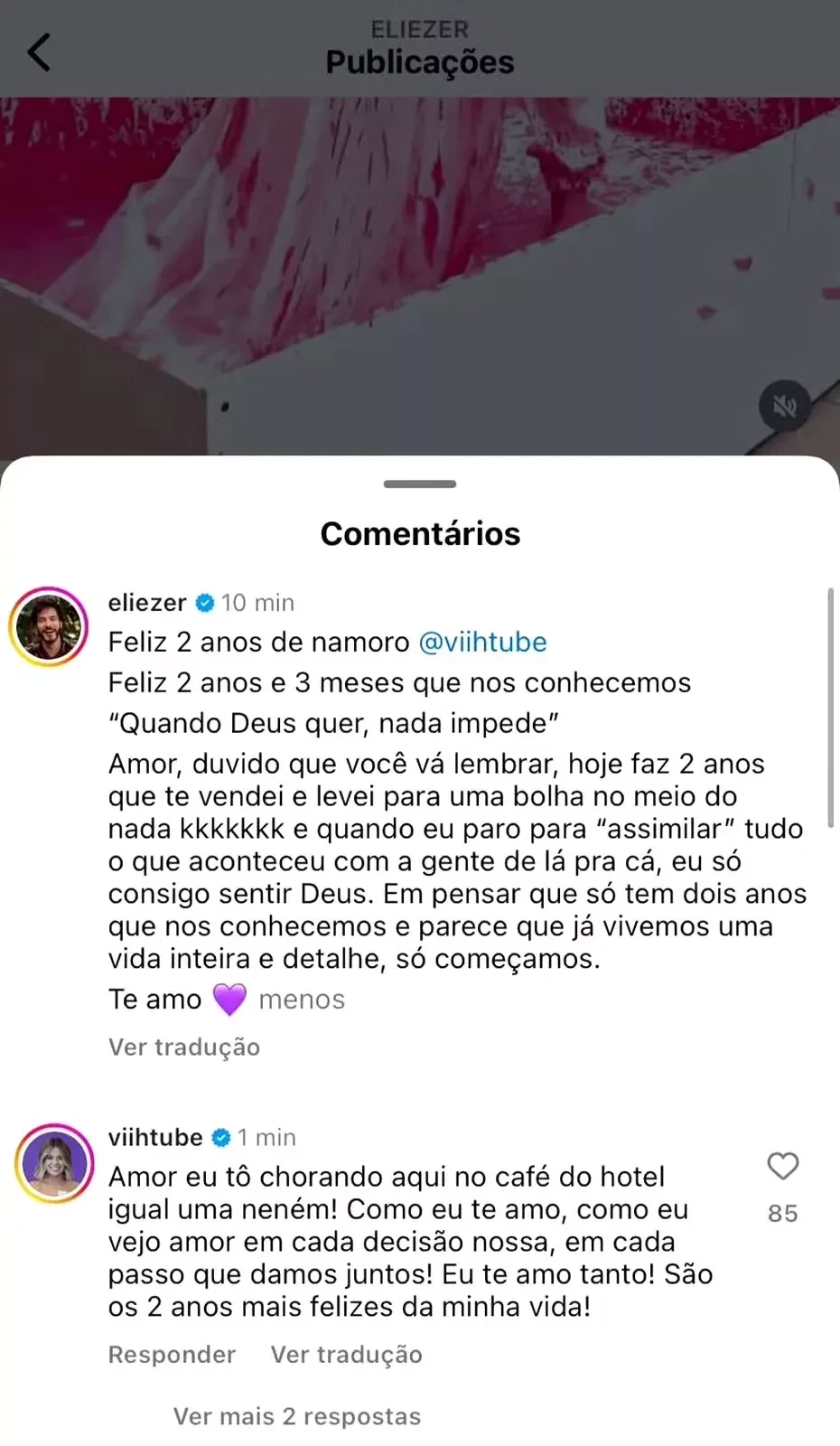Viewport: 840px width, 1446px height.
Task: Open viihtube username on the comment
Action: 155,1138
